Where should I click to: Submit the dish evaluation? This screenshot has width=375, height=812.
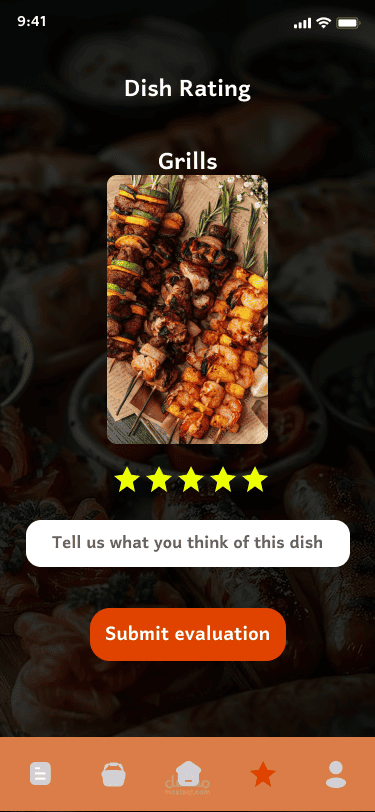188,634
